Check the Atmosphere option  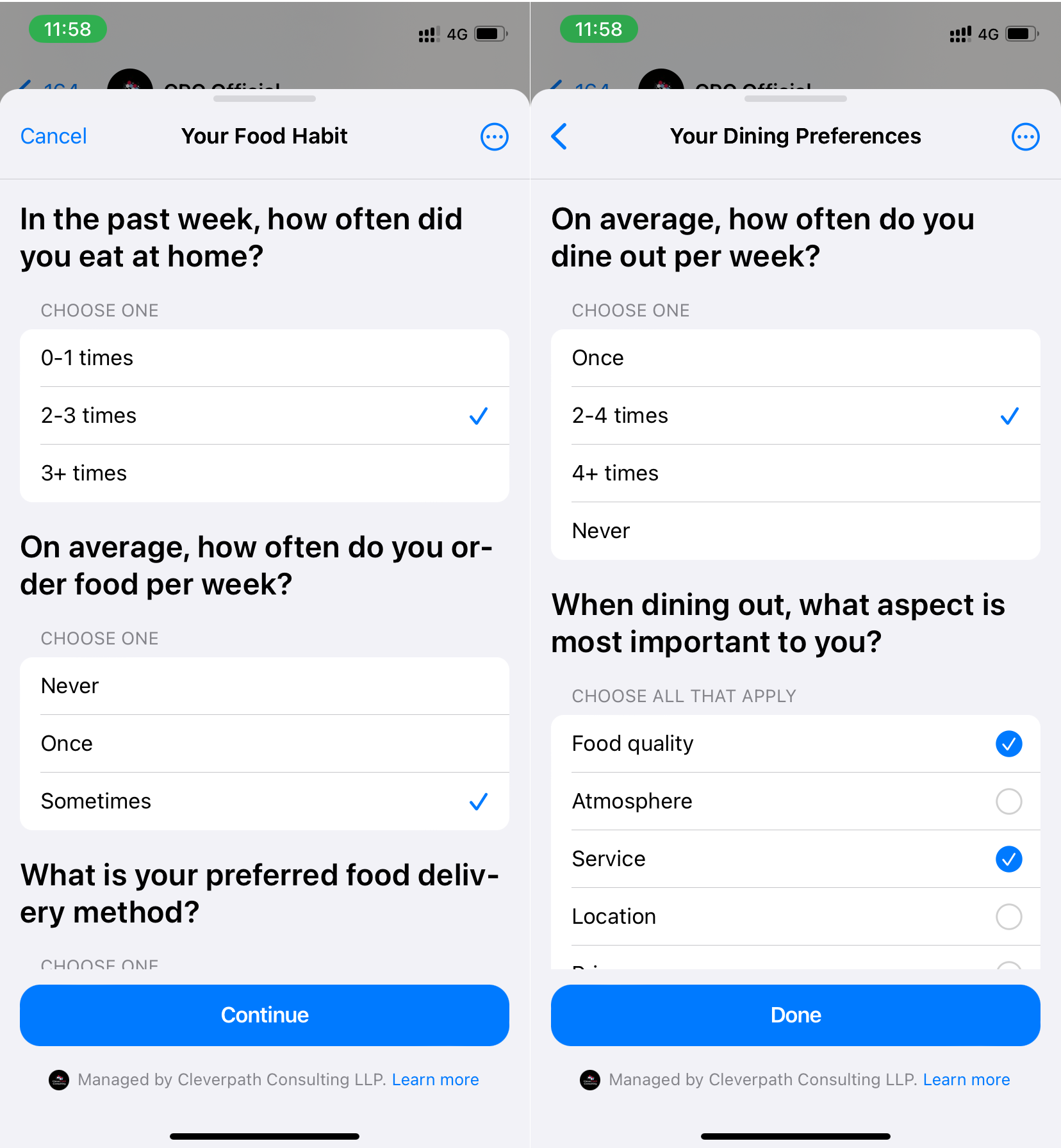tap(1008, 801)
